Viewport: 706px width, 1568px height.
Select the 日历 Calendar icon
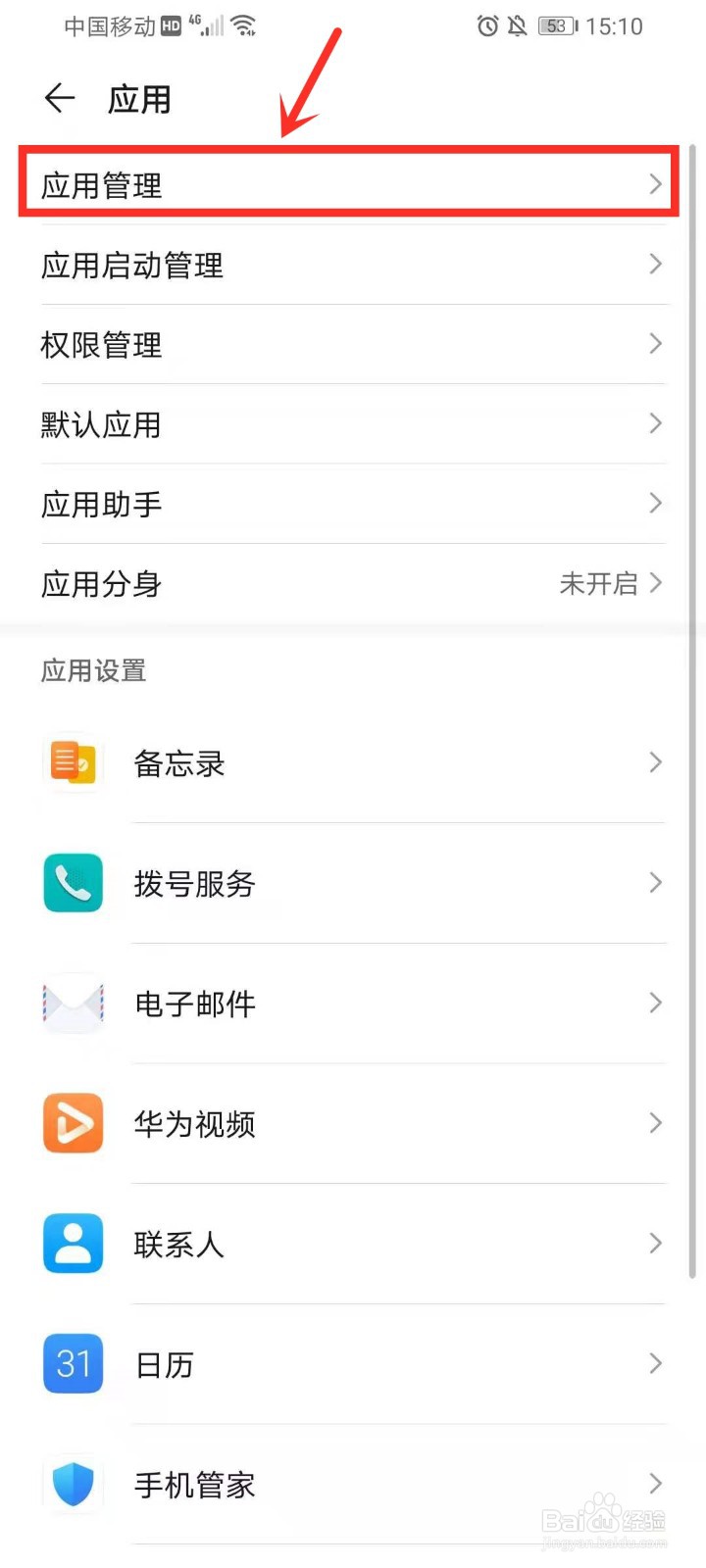point(73,1363)
